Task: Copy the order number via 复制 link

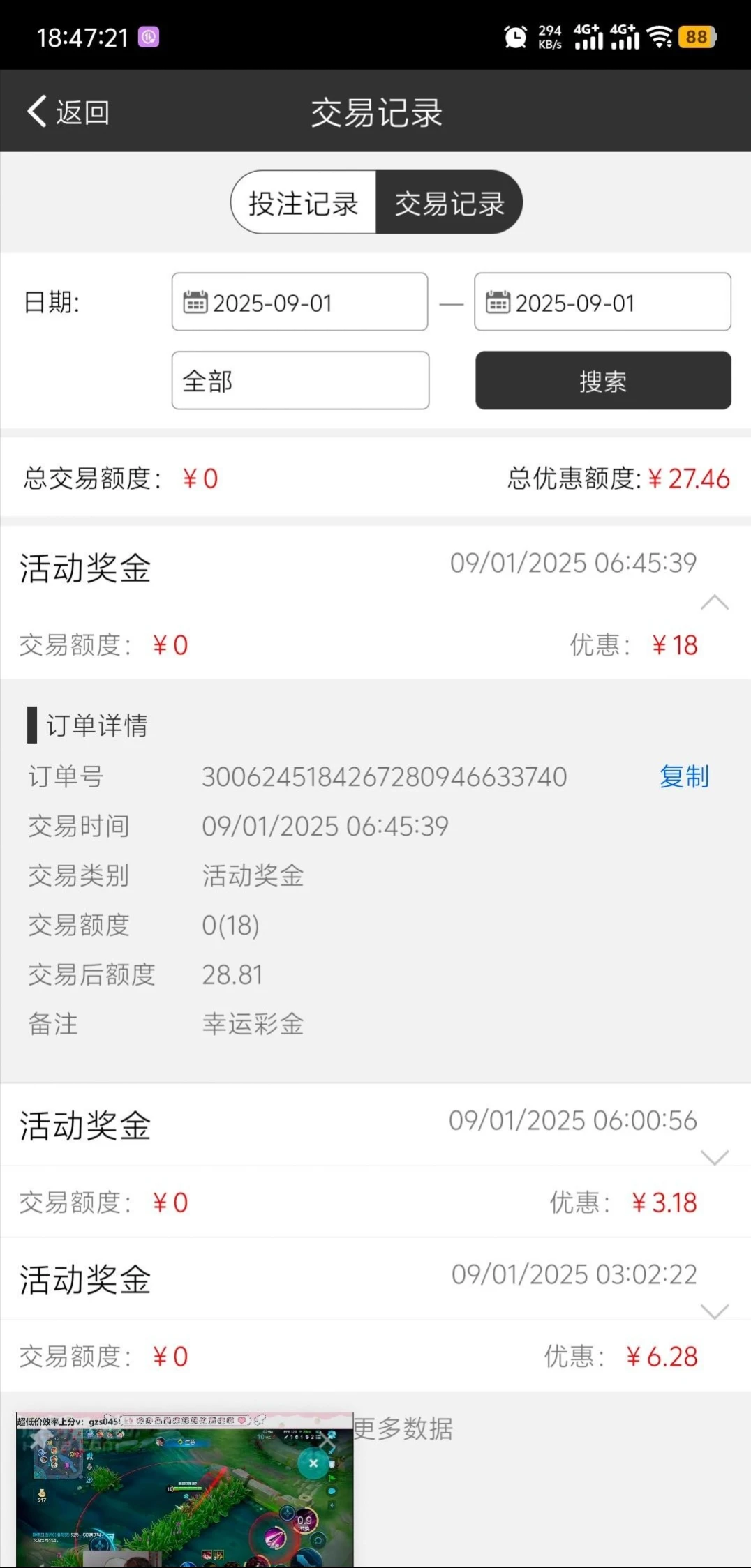Action: [683, 777]
